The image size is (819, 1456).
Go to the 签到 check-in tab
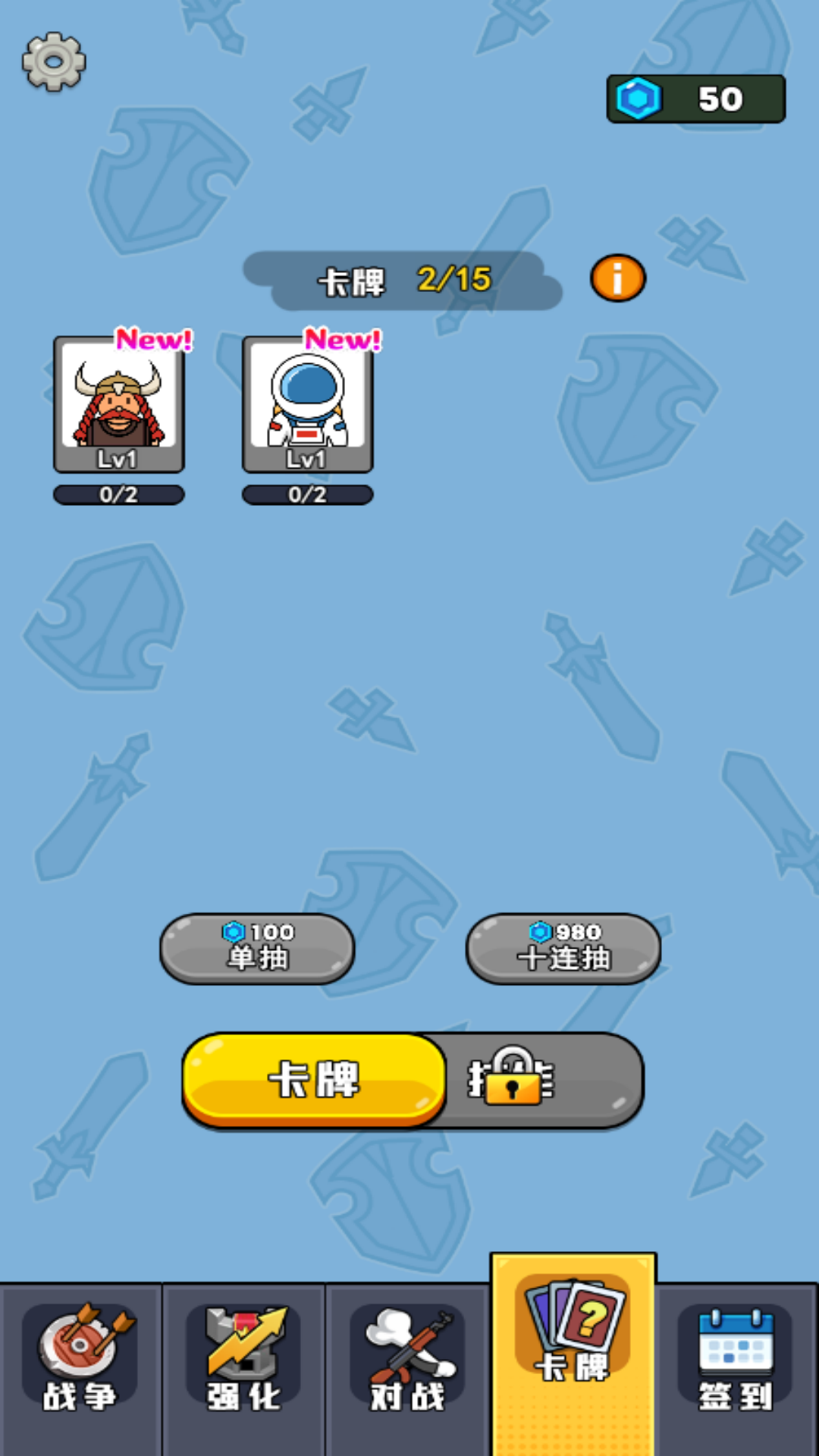pos(736,1357)
